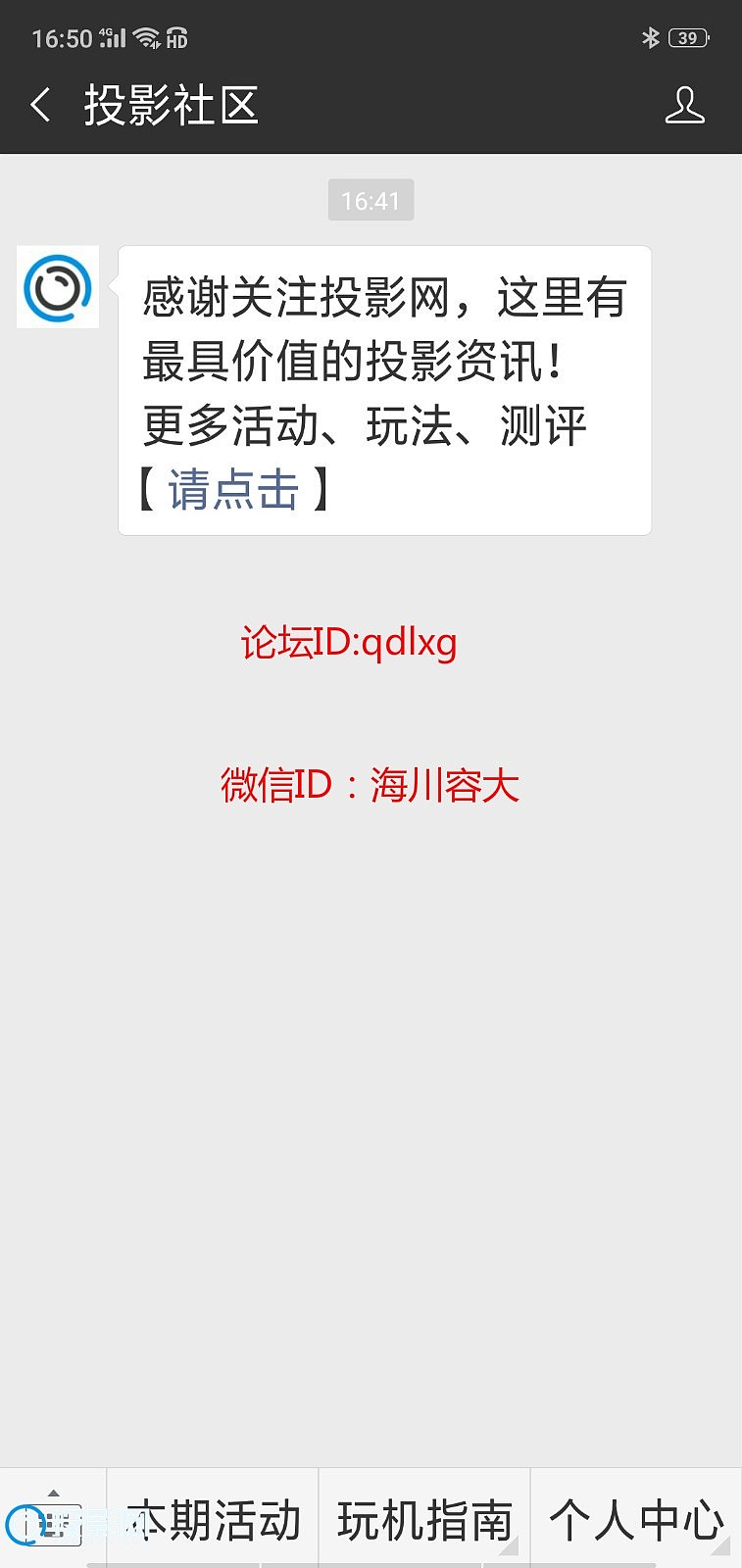The image size is (742, 1568).
Task: Open the 本期活动 menu
Action: 214,1520
